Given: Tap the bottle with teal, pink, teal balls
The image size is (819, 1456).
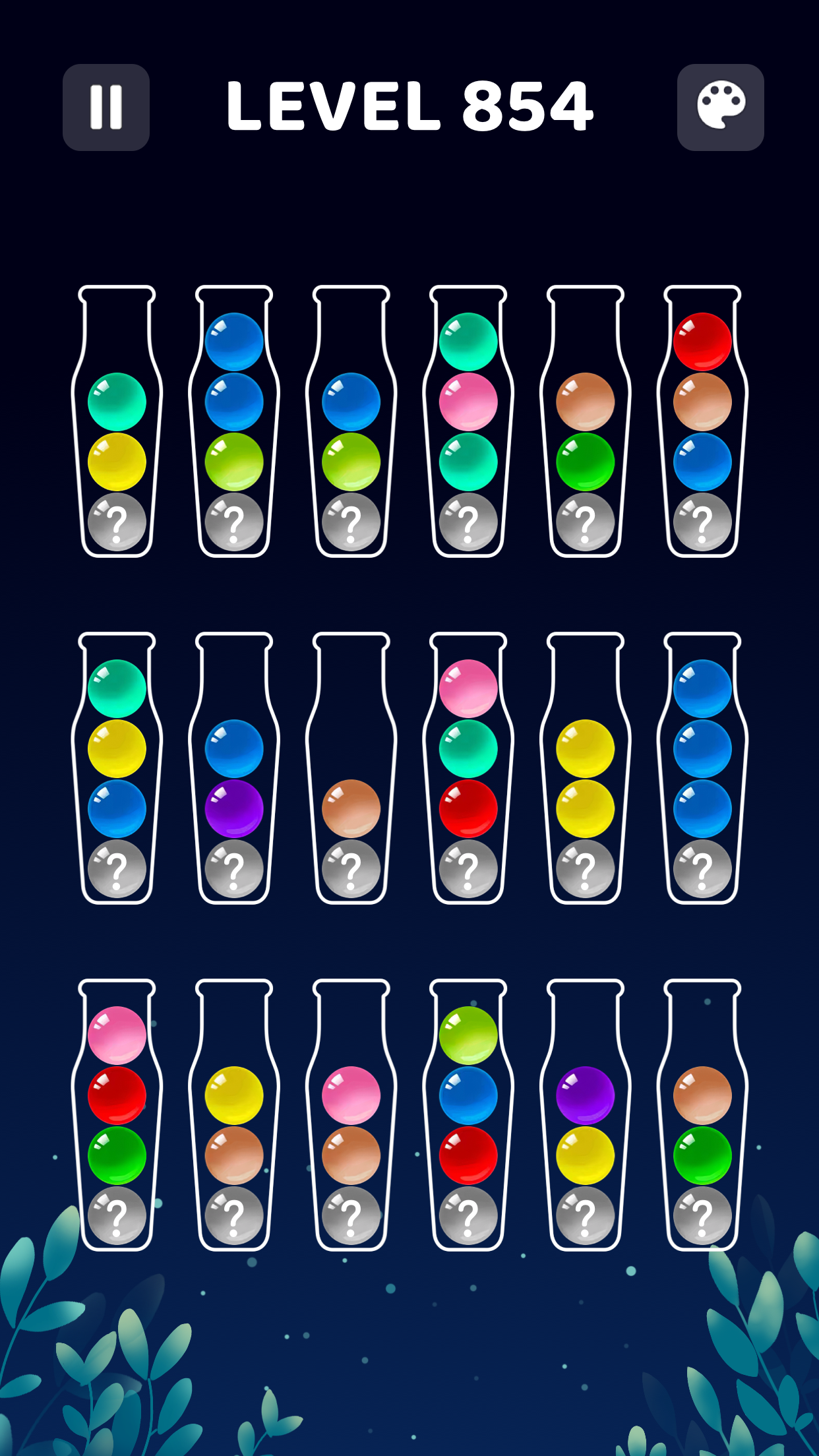Looking at the screenshot, I should pyautogui.click(x=468, y=422).
